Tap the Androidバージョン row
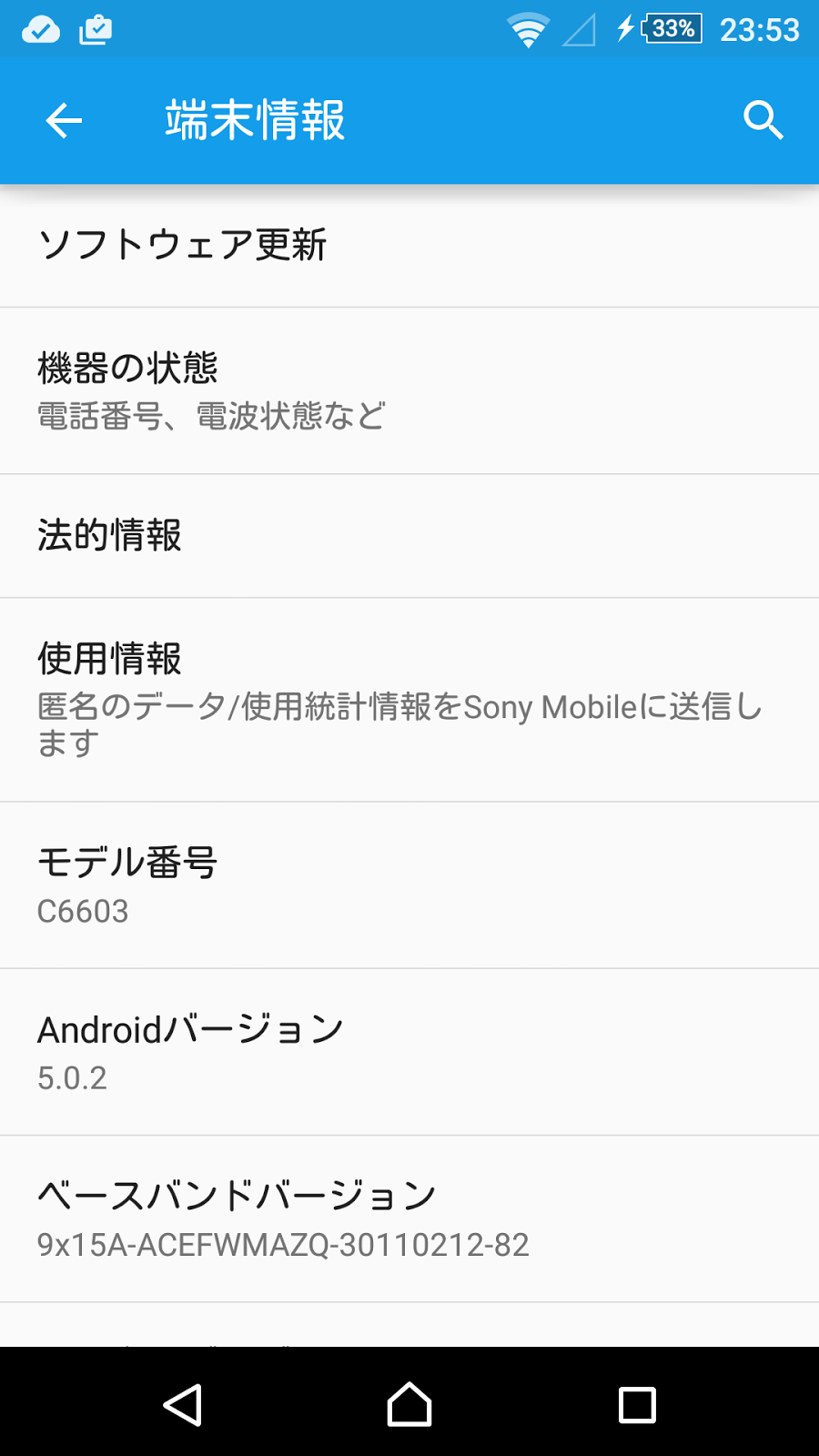The height and width of the screenshot is (1456, 819). (x=409, y=1052)
